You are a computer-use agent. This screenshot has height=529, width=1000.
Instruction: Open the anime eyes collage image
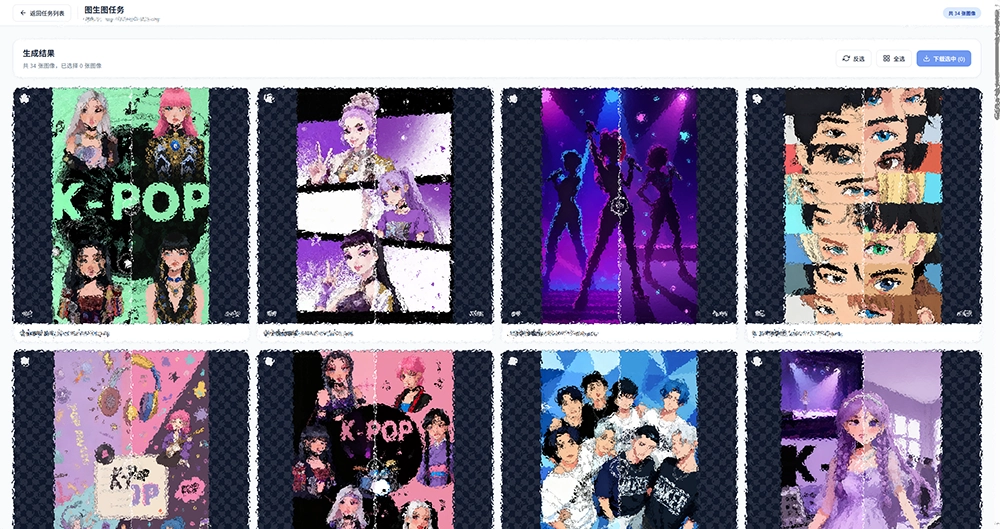(863, 205)
